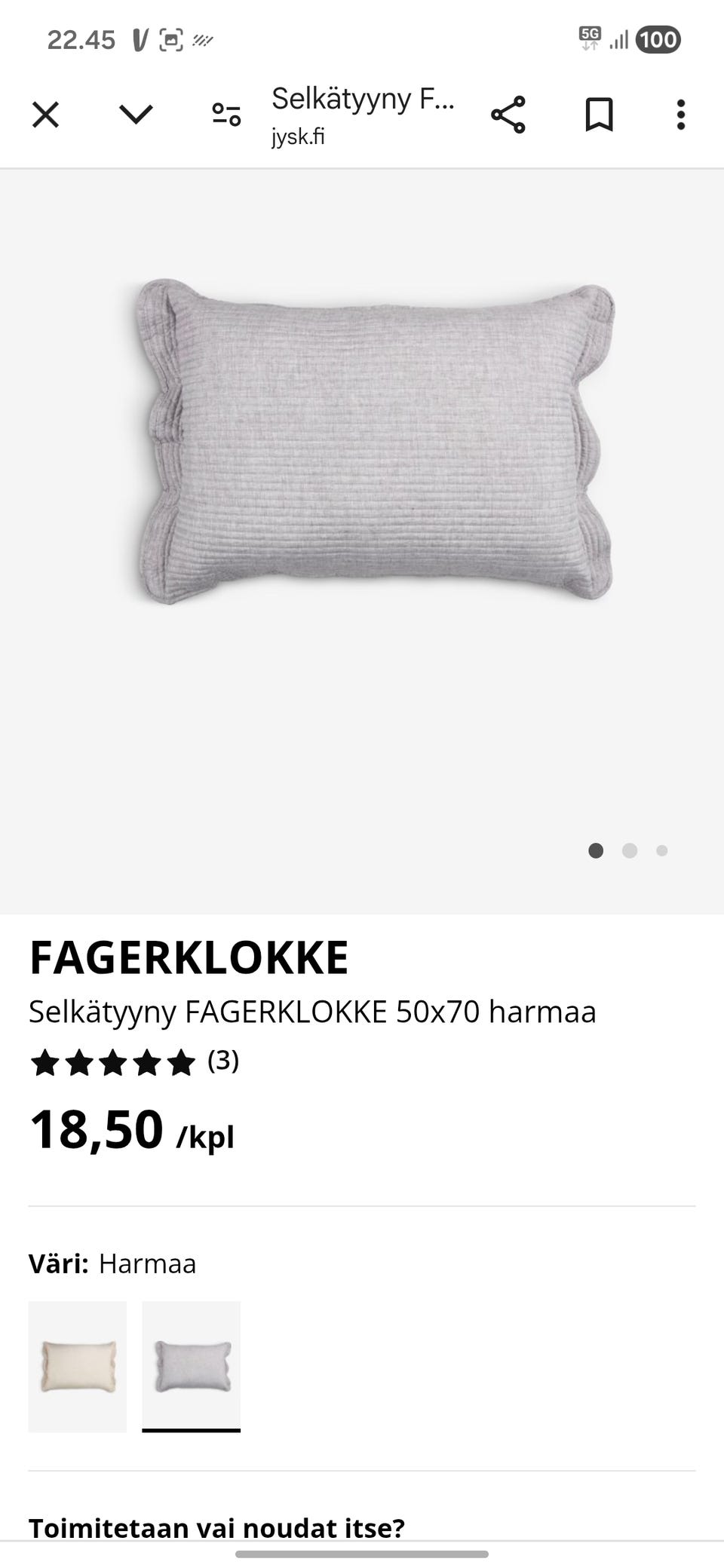The image size is (724, 1568).
Task: Open the large grey pillow product image
Action: tap(375, 443)
